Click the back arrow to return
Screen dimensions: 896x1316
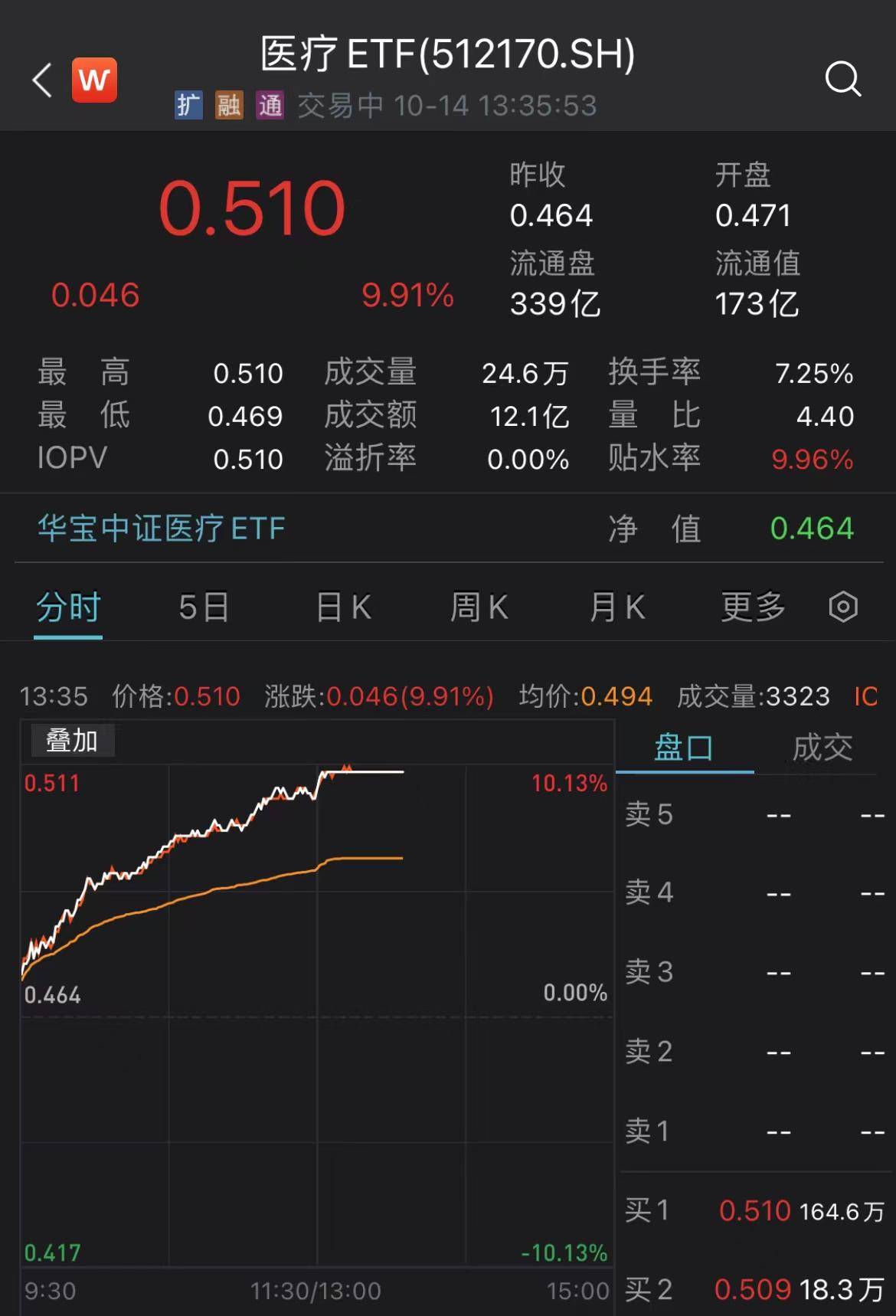point(41,80)
